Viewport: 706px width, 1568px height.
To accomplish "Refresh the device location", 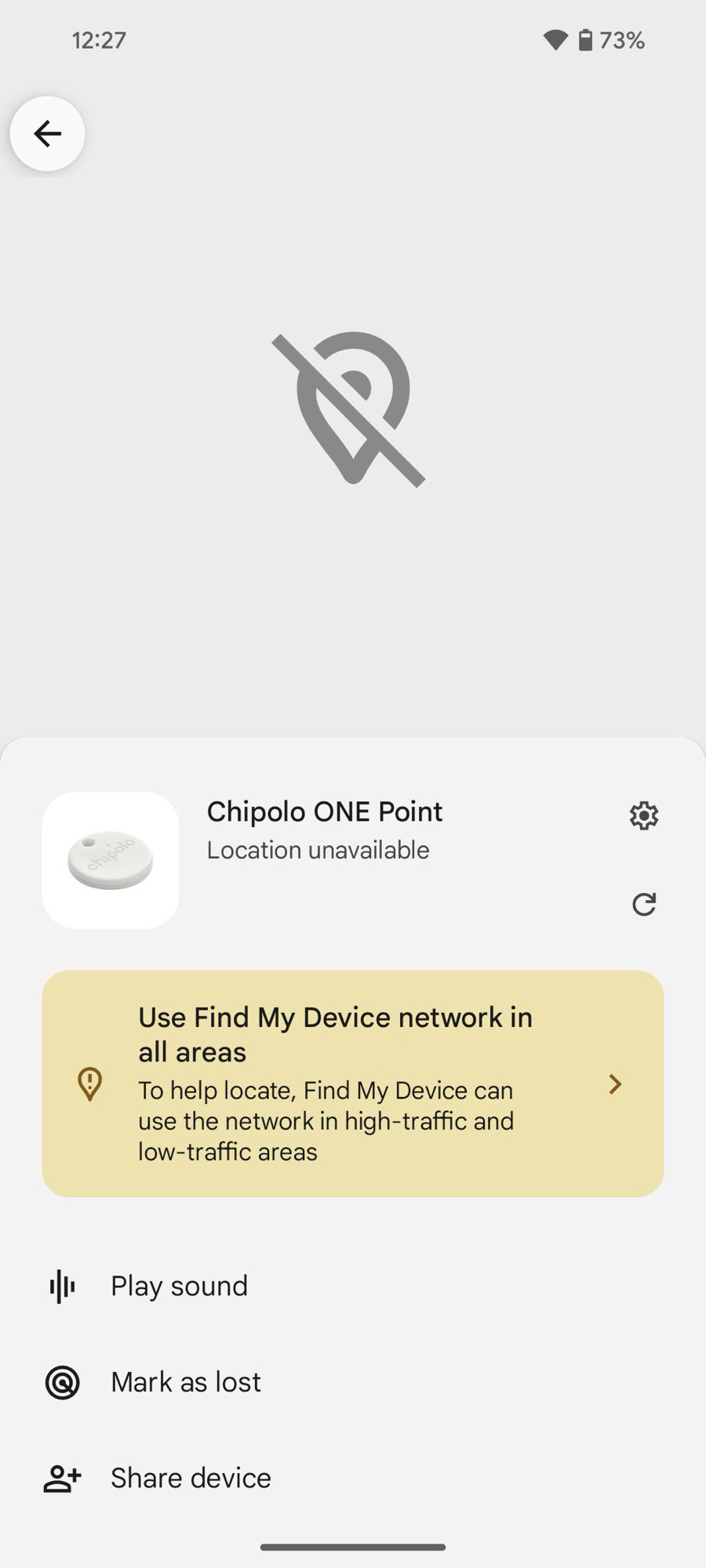I will (643, 905).
